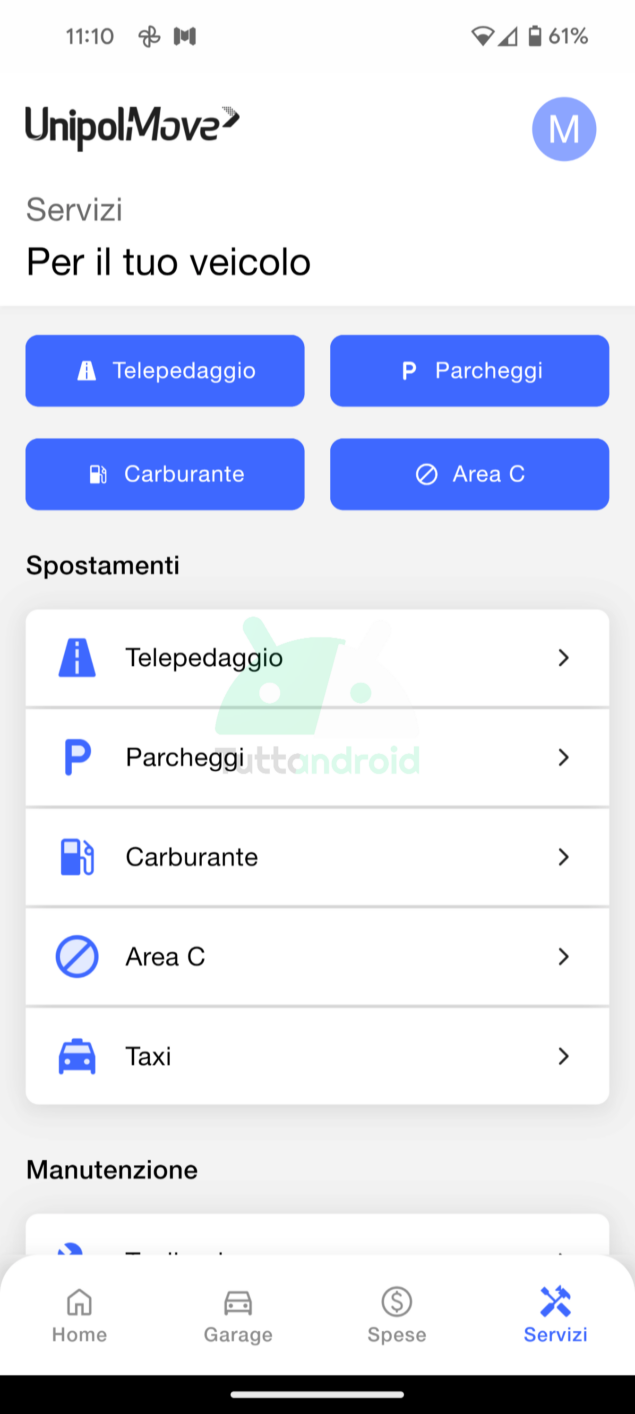Select the blue Carburante button
This screenshot has width=635, height=1414.
point(165,474)
